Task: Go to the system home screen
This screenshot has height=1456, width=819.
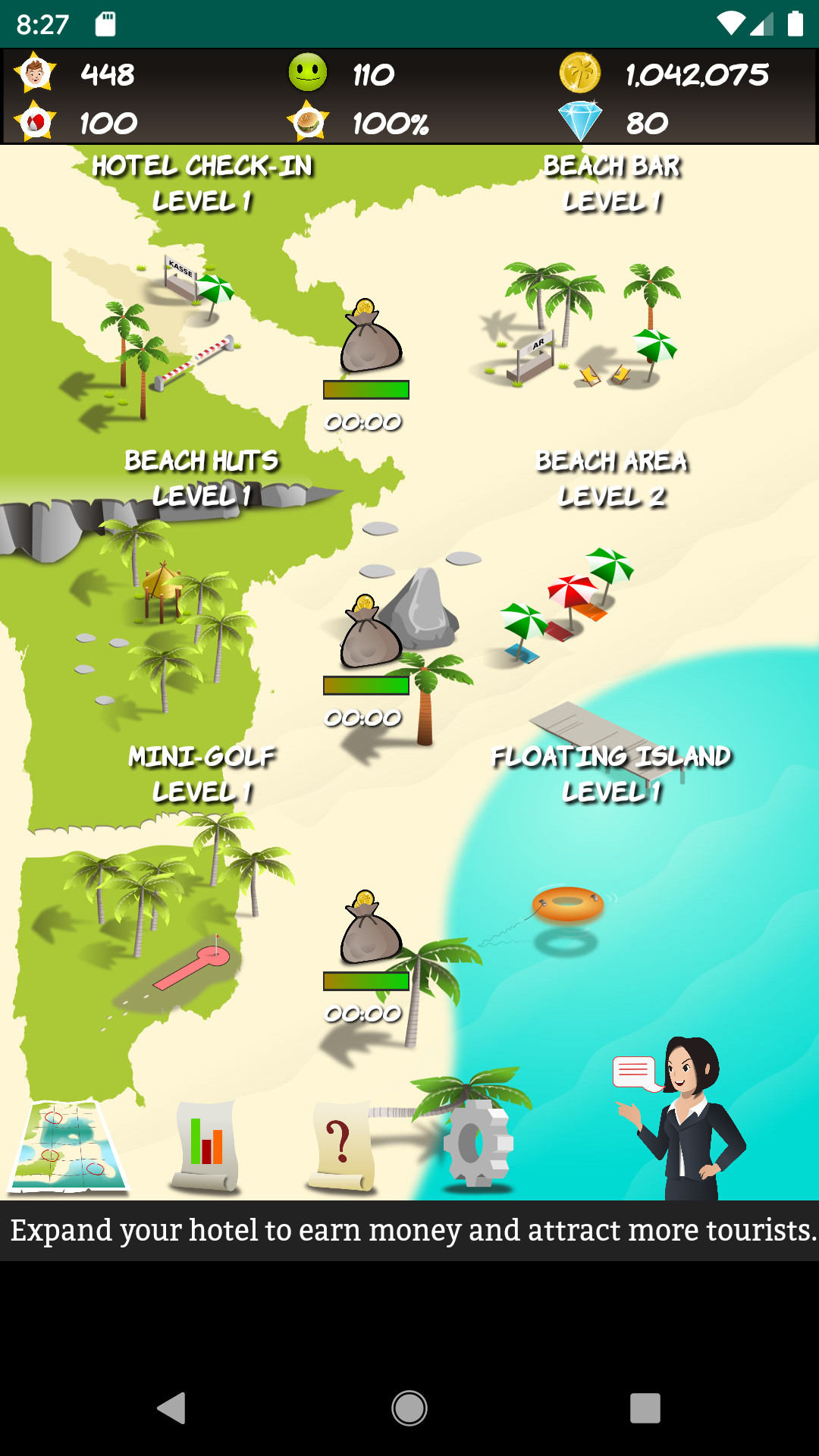Action: click(x=409, y=1408)
